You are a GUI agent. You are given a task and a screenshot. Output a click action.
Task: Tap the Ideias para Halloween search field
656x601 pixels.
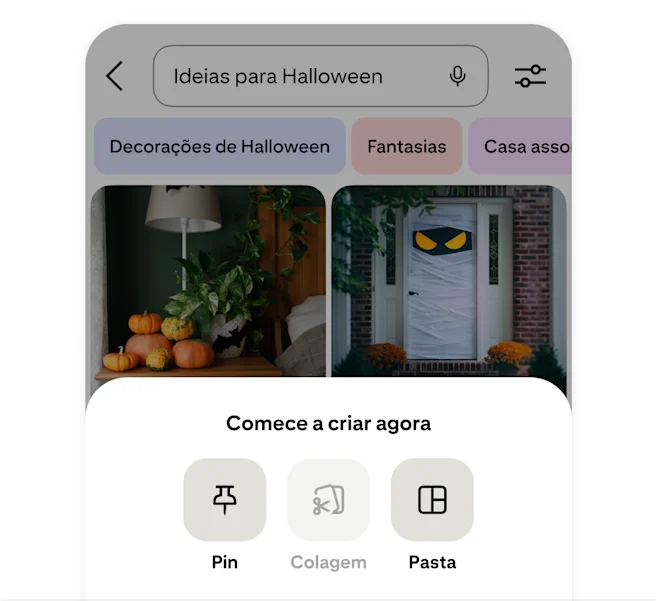coord(300,76)
